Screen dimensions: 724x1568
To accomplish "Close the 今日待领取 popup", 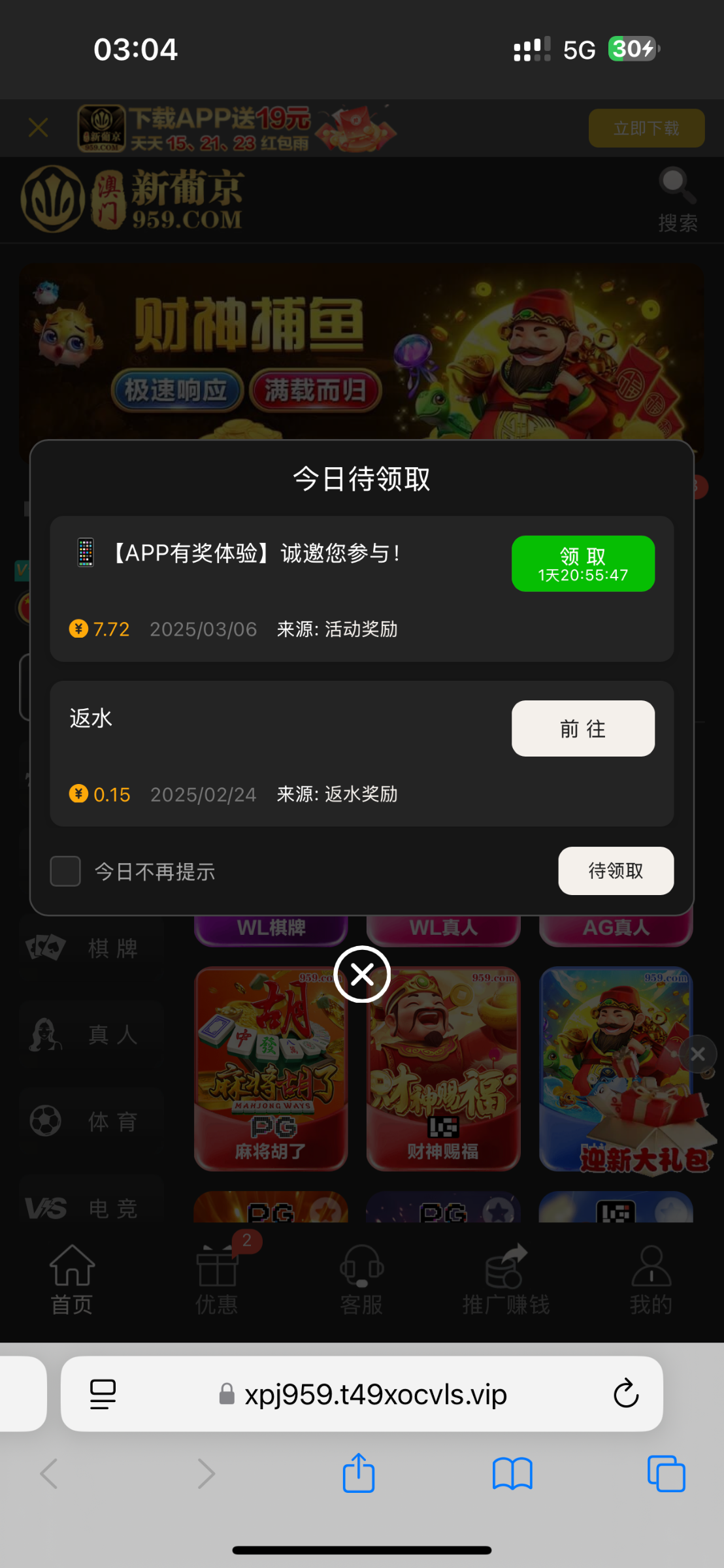I will [x=362, y=974].
